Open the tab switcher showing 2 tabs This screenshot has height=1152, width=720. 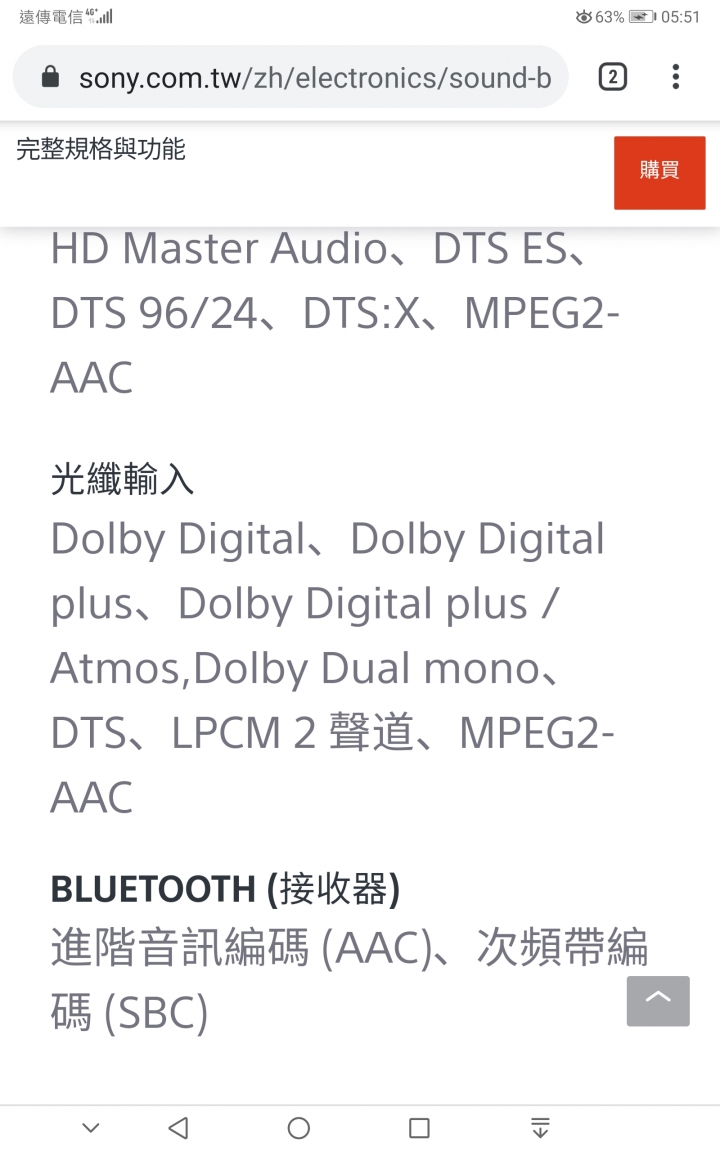coord(612,77)
